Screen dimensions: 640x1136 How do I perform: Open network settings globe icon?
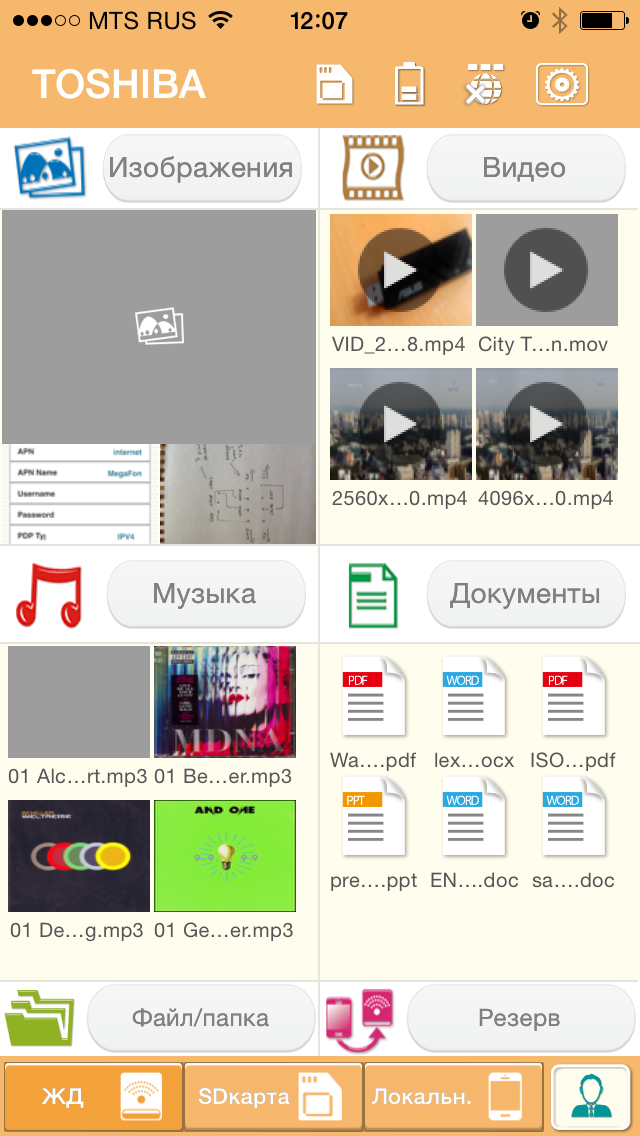point(485,84)
